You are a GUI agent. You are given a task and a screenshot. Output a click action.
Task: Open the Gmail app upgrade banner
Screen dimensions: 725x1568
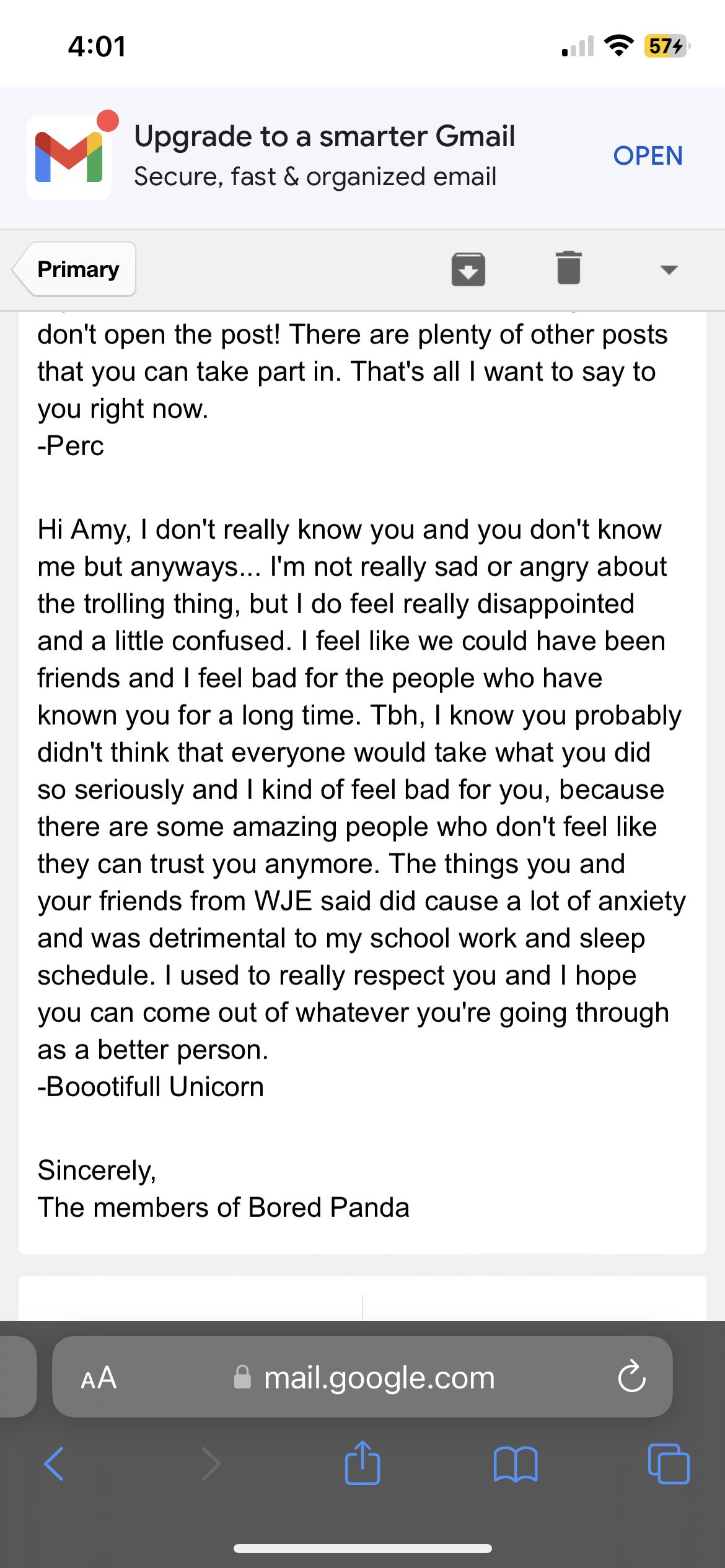(647, 156)
